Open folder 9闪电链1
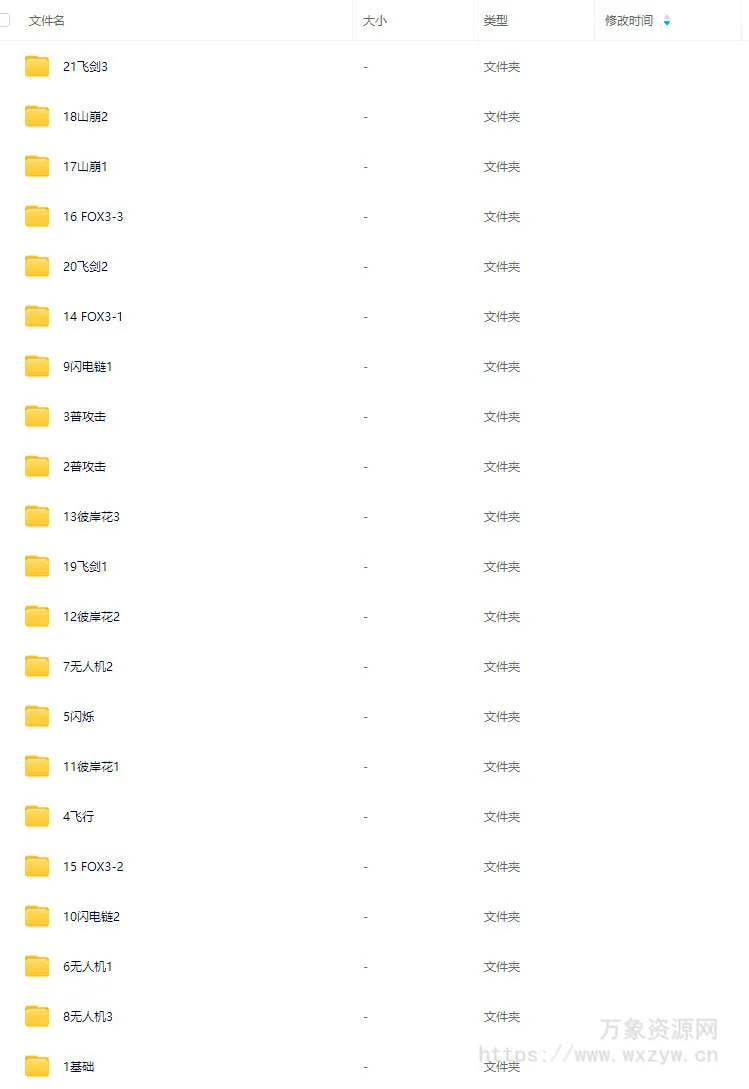This screenshot has width=749, height=1089. pyautogui.click(x=87, y=367)
